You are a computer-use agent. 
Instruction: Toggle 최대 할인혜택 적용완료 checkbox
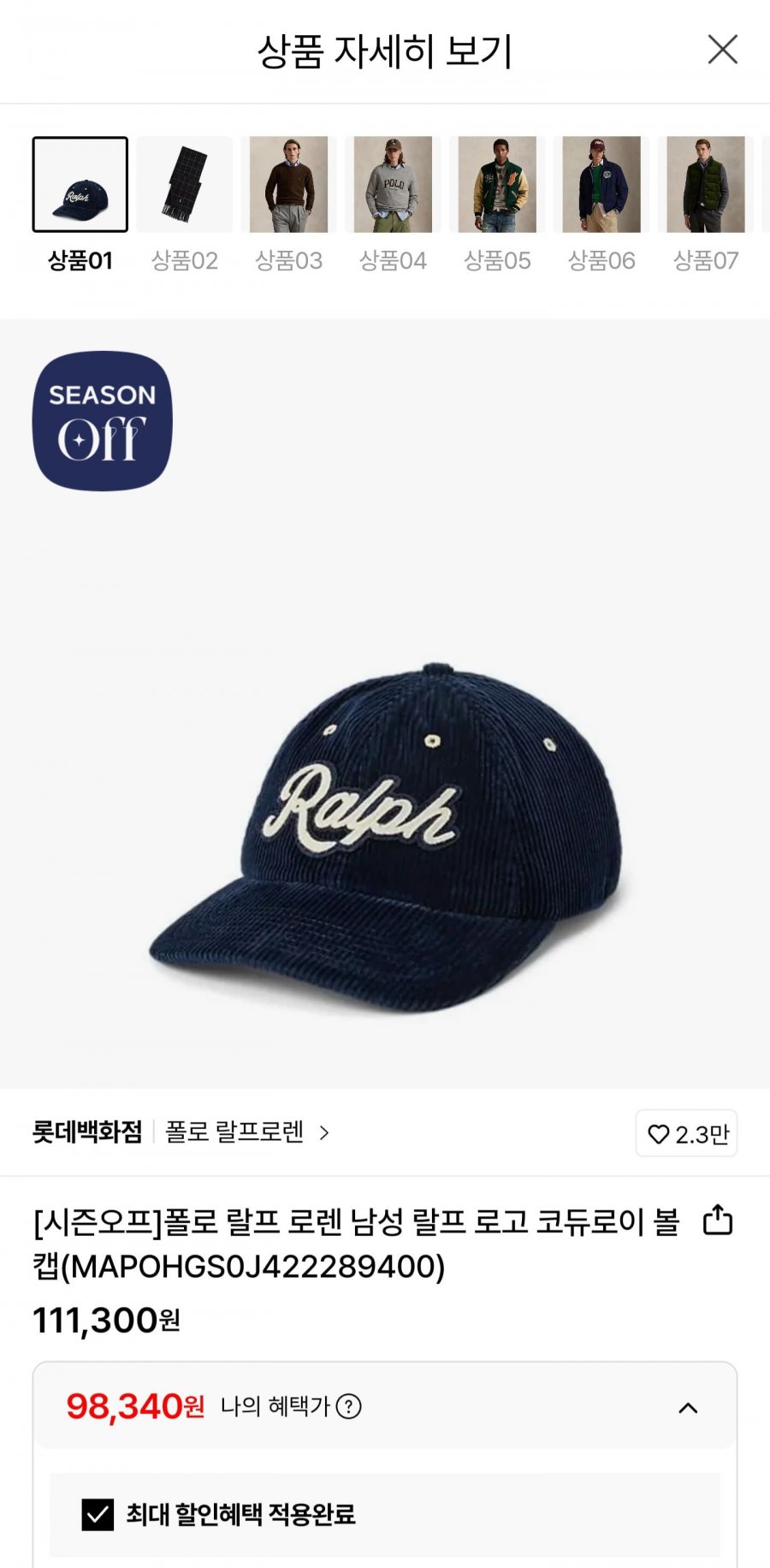coord(98,1514)
